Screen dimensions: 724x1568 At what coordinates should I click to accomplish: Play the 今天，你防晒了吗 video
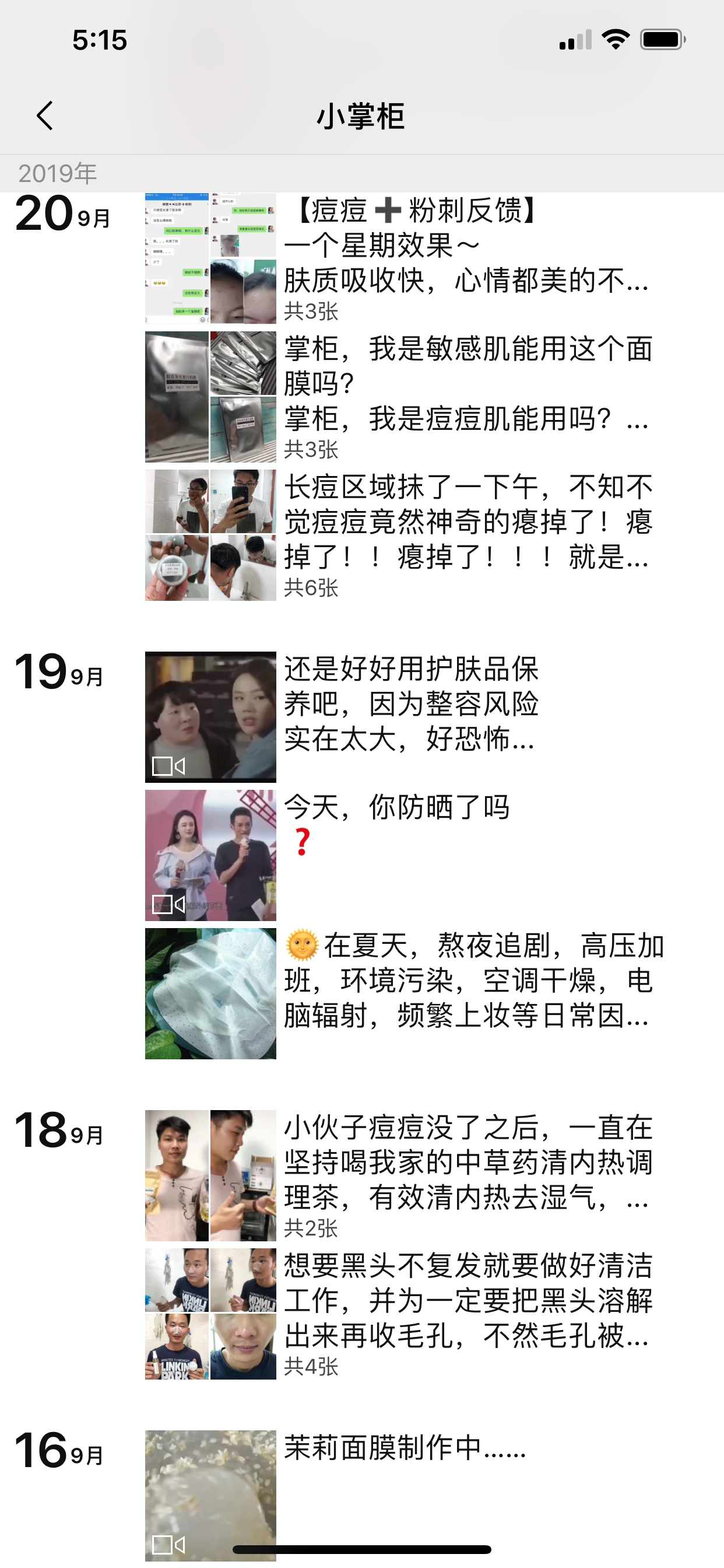tap(210, 855)
